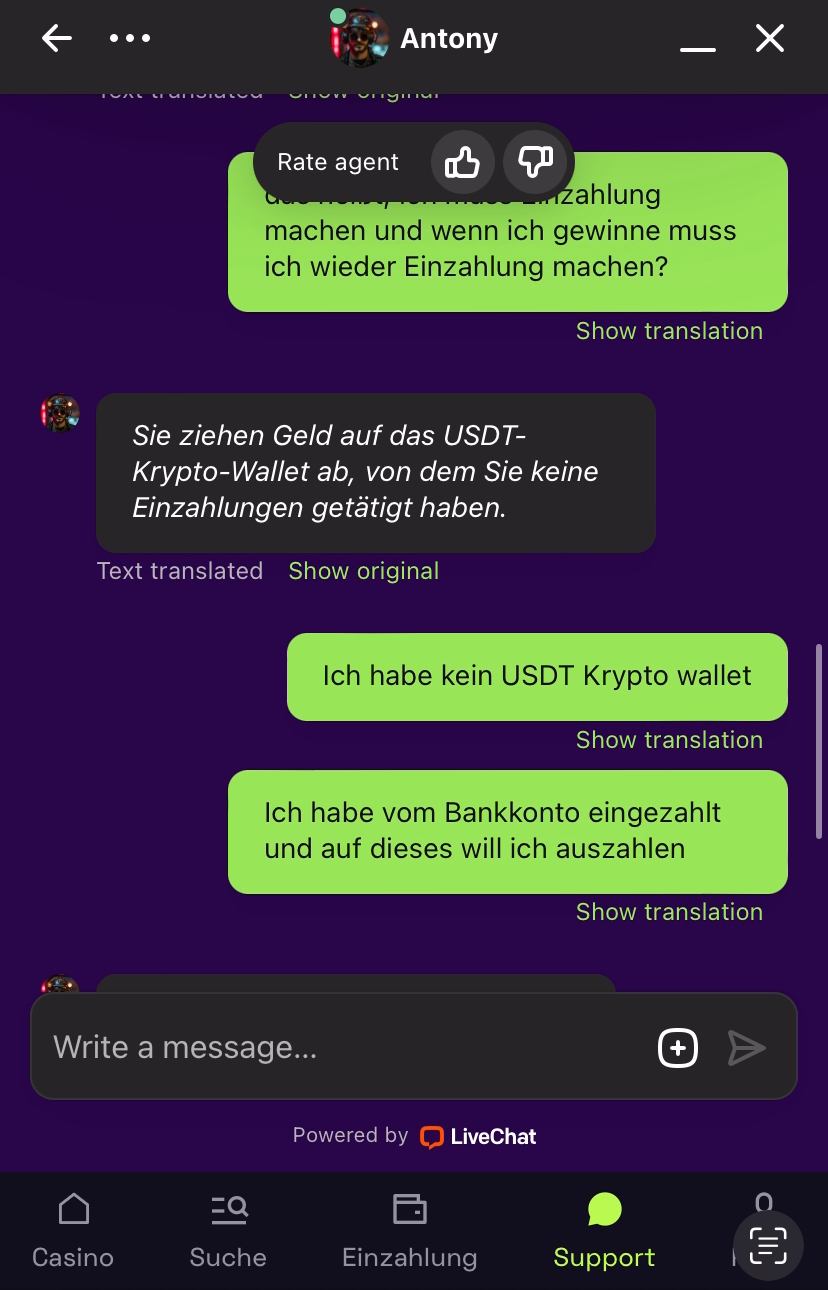Close the support chat

point(769,39)
